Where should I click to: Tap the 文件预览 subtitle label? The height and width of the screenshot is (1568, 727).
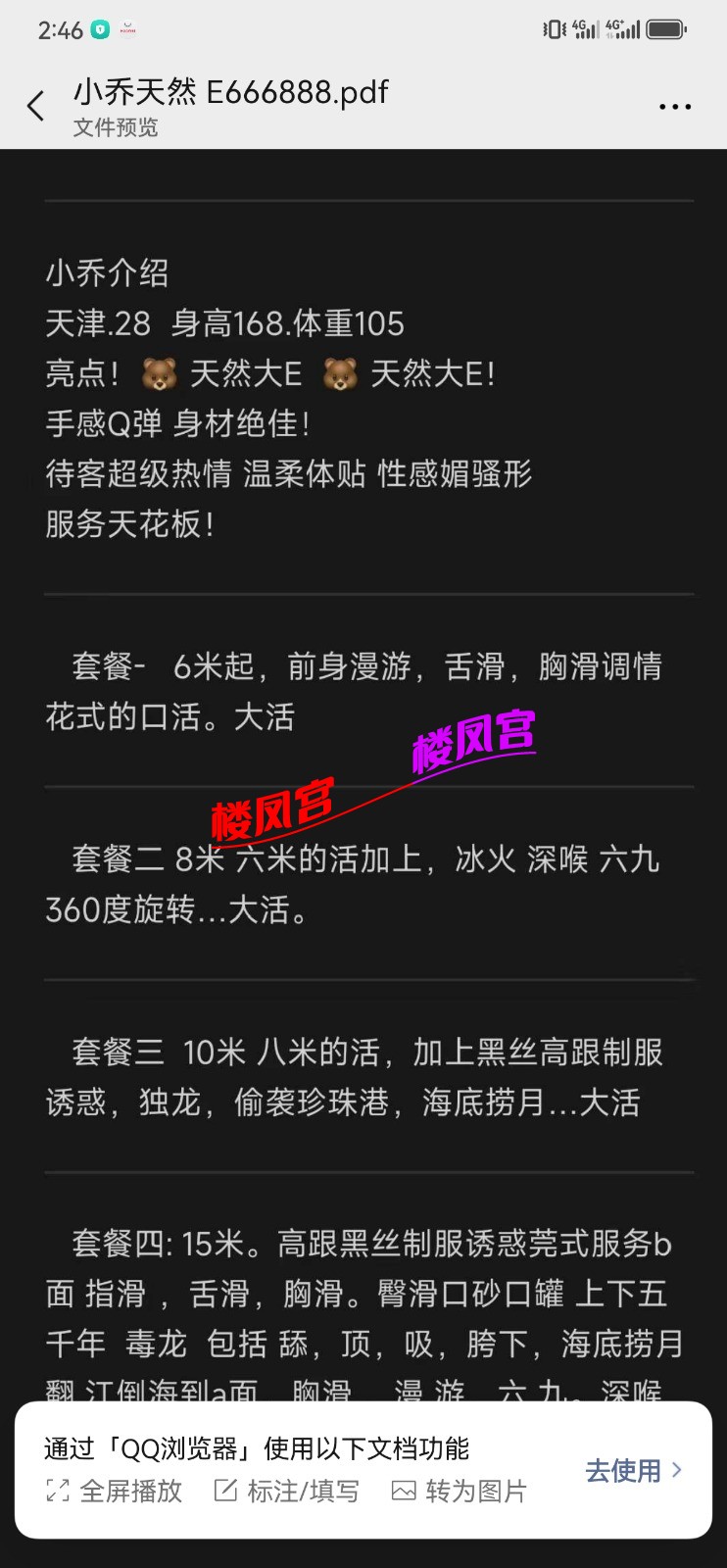[x=115, y=128]
